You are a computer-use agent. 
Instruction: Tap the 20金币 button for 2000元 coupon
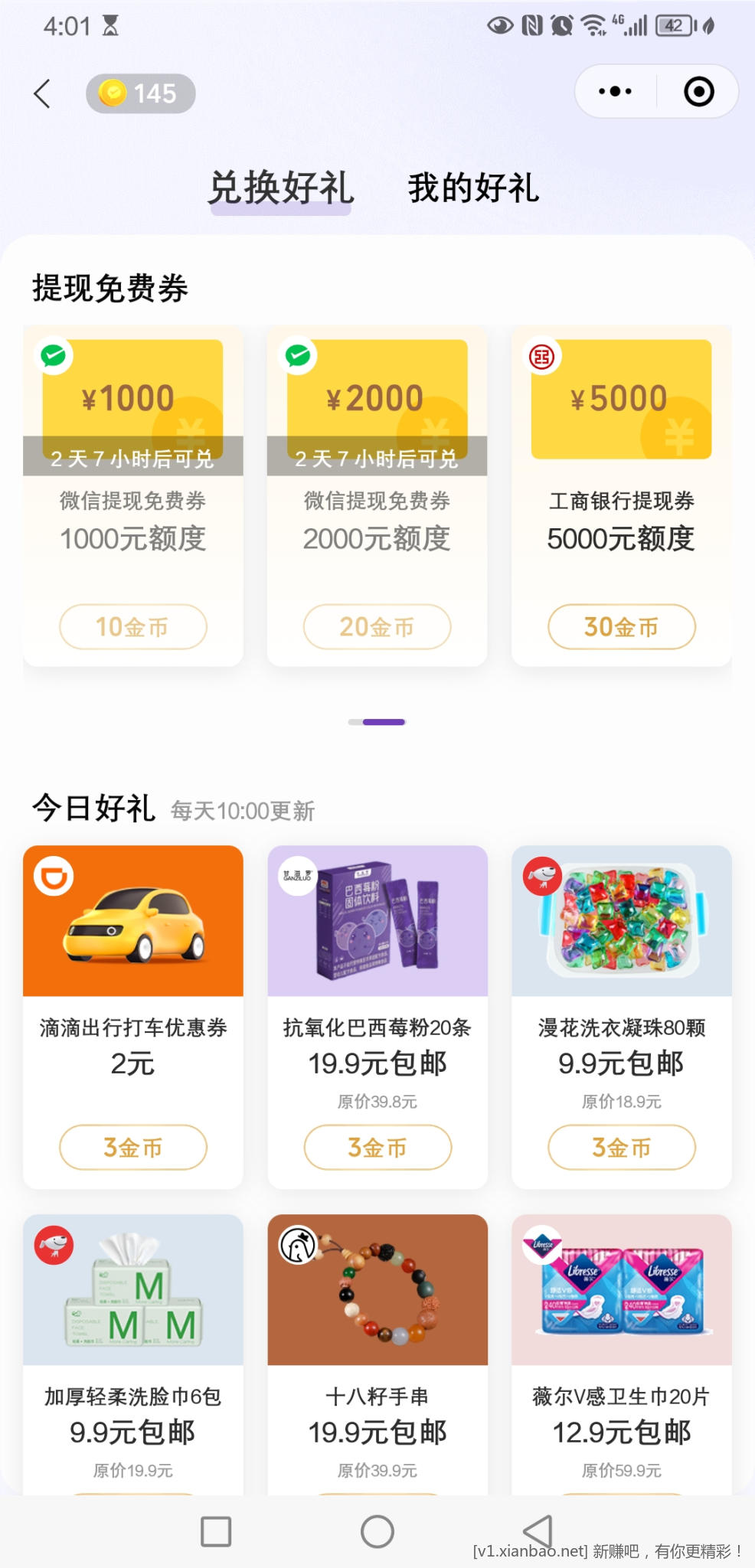[377, 627]
